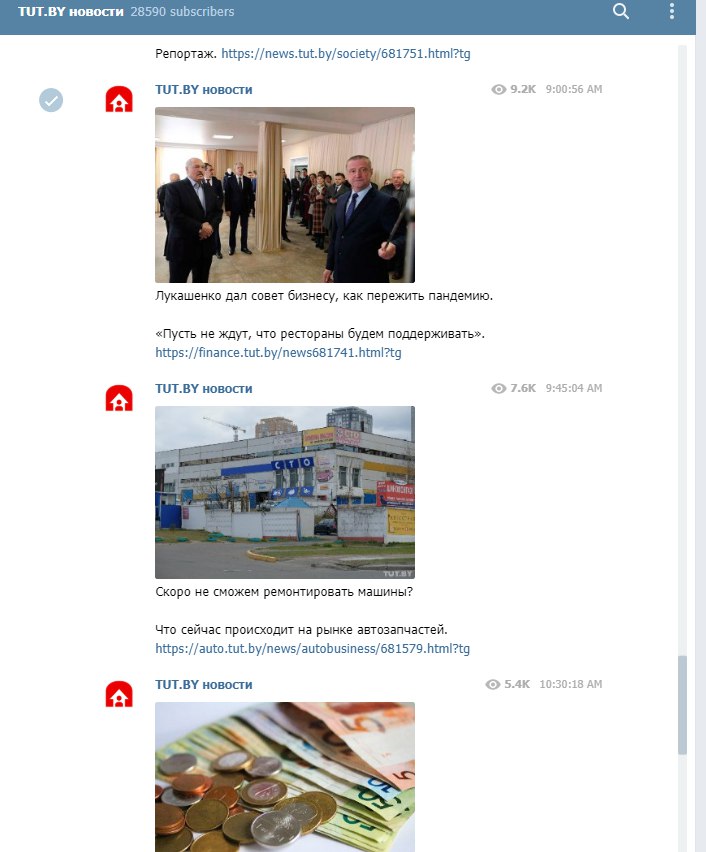
Task: View the CTO car service building photo
Action: click(285, 492)
